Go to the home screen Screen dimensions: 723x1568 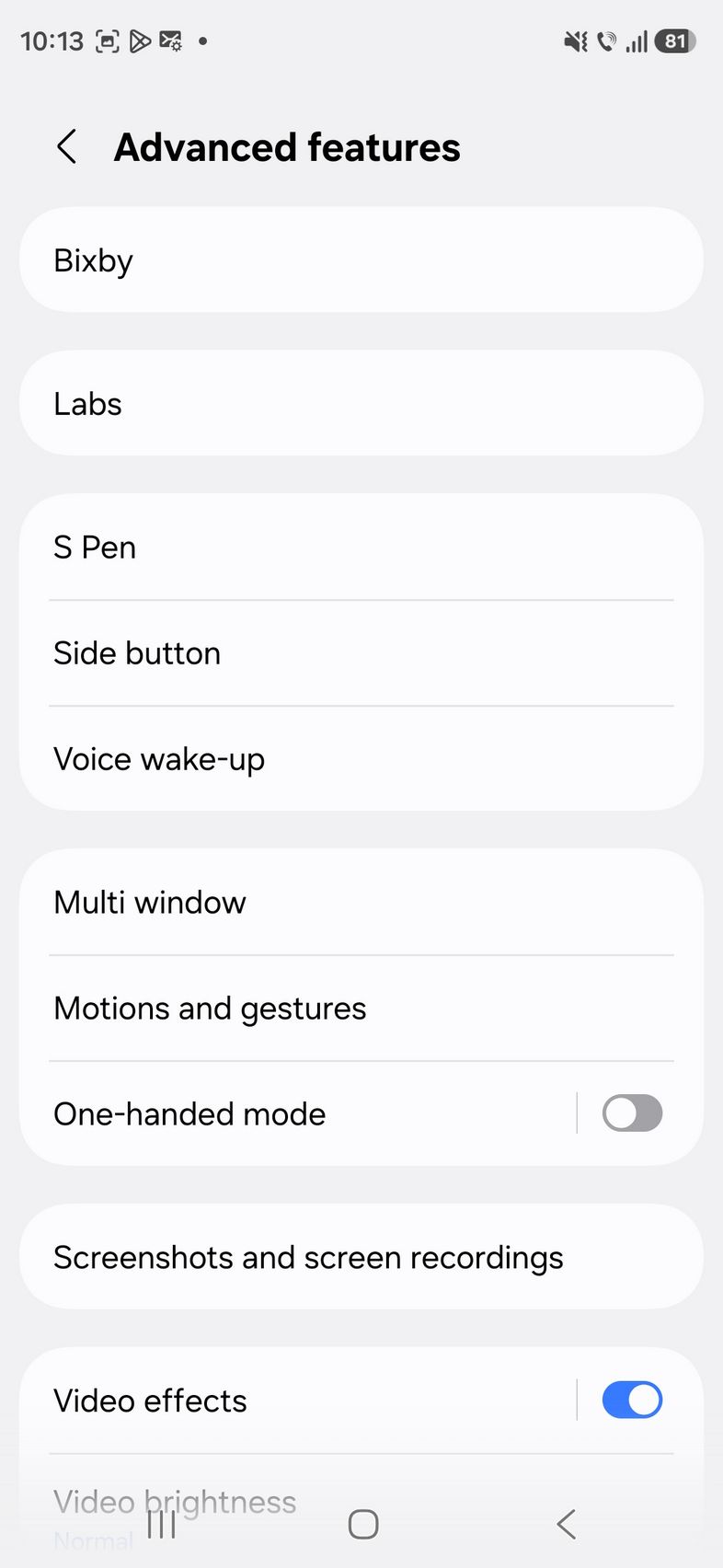coord(363,1524)
